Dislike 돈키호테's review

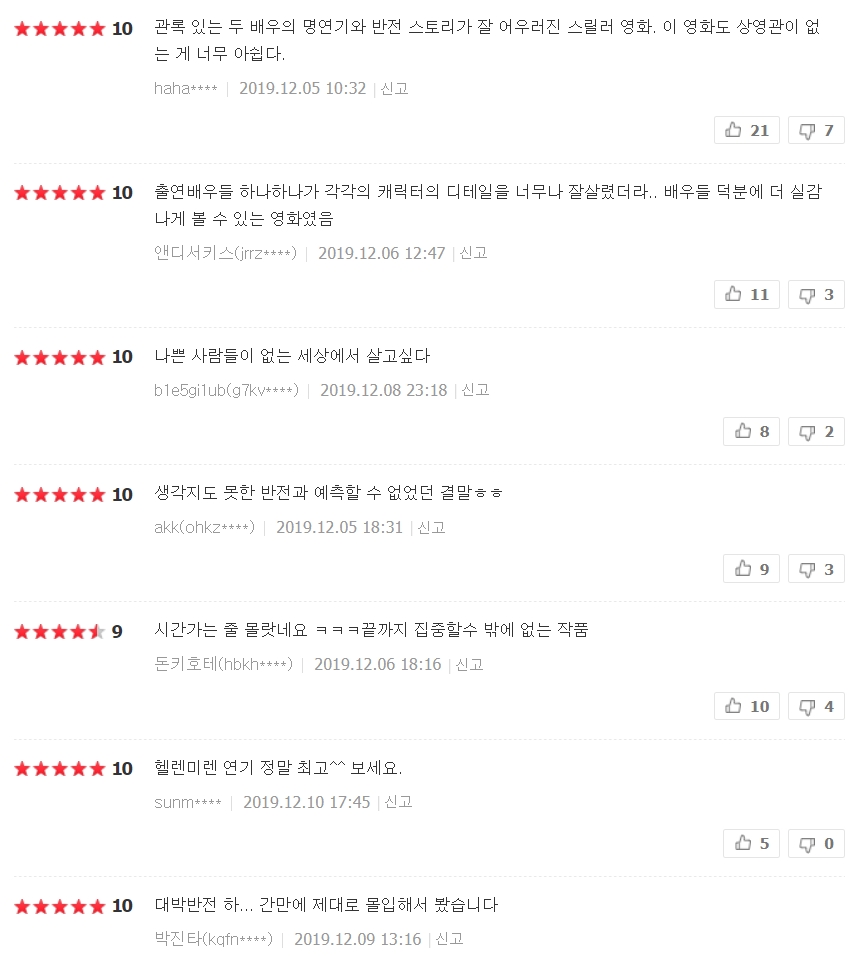[x=816, y=706]
